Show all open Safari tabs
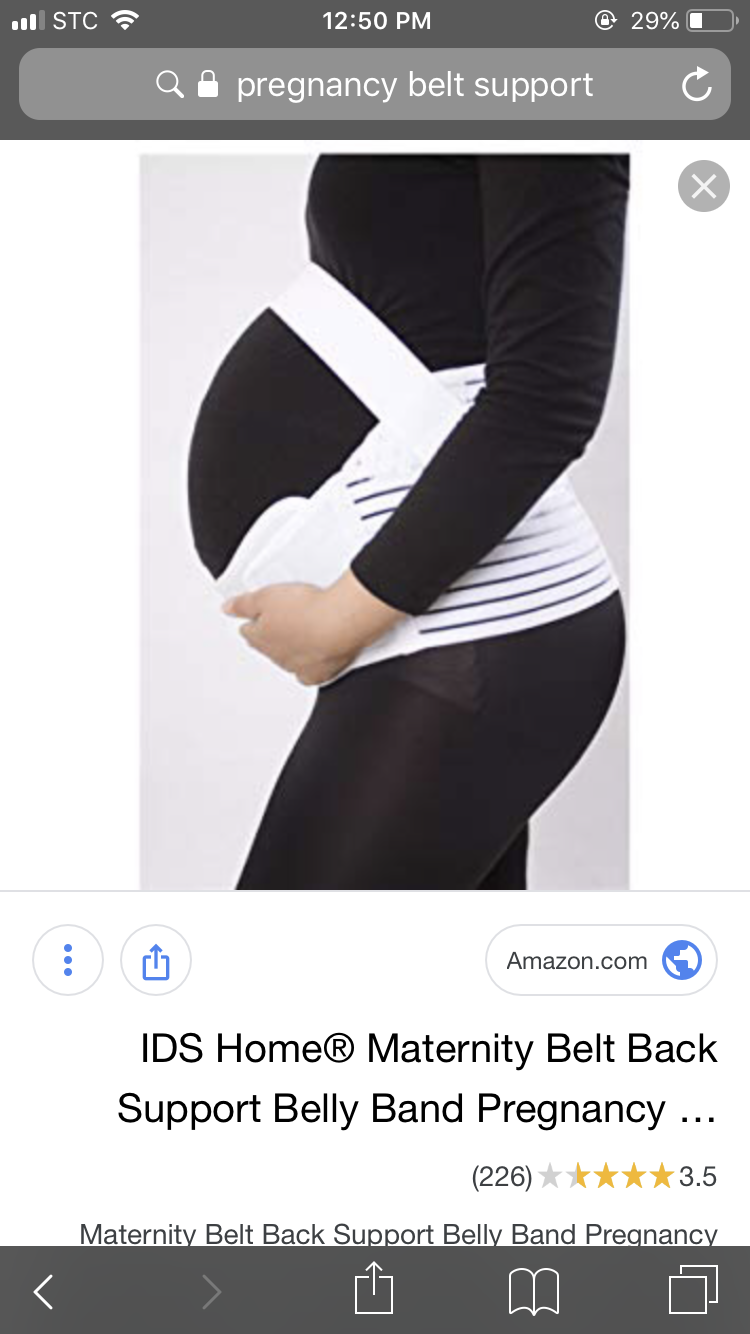This screenshot has width=750, height=1334. click(x=692, y=1290)
